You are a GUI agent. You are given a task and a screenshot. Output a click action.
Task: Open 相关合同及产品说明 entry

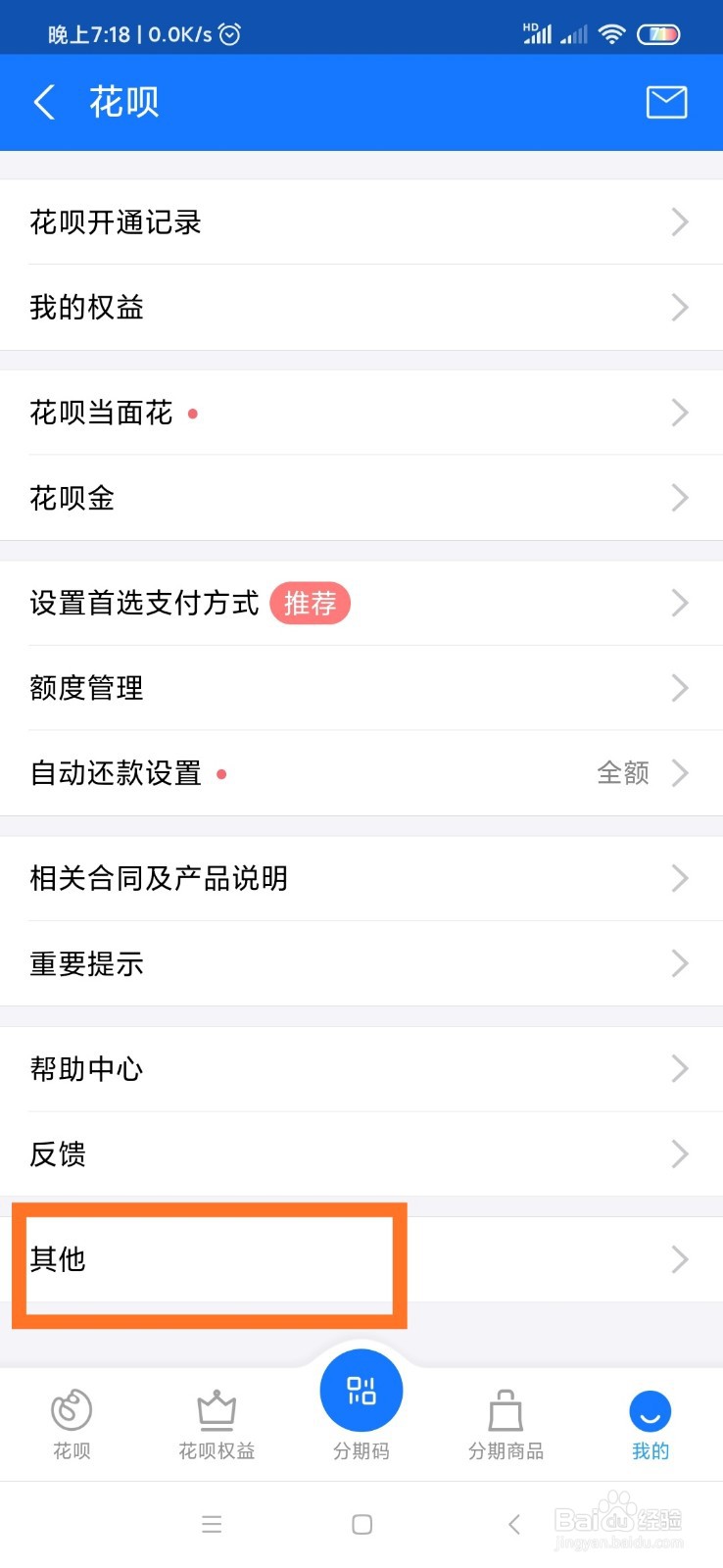coord(362,878)
